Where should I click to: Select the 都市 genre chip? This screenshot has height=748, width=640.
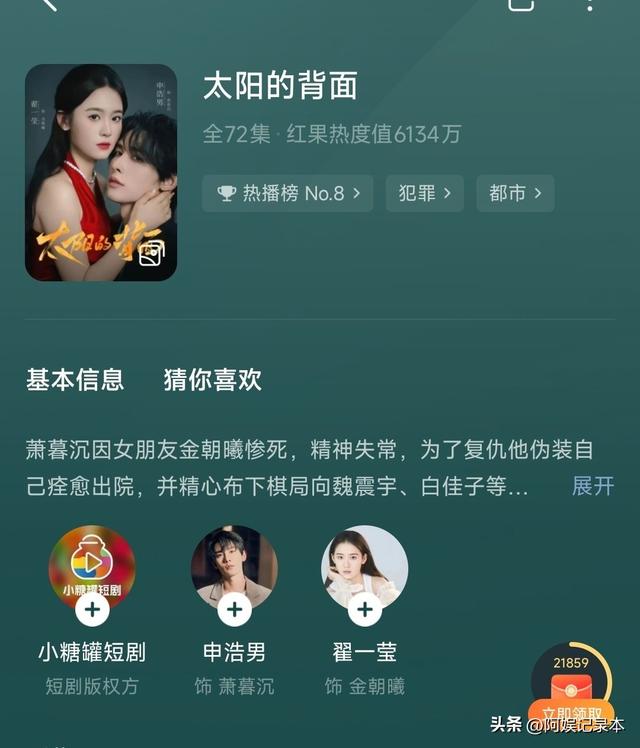(515, 193)
